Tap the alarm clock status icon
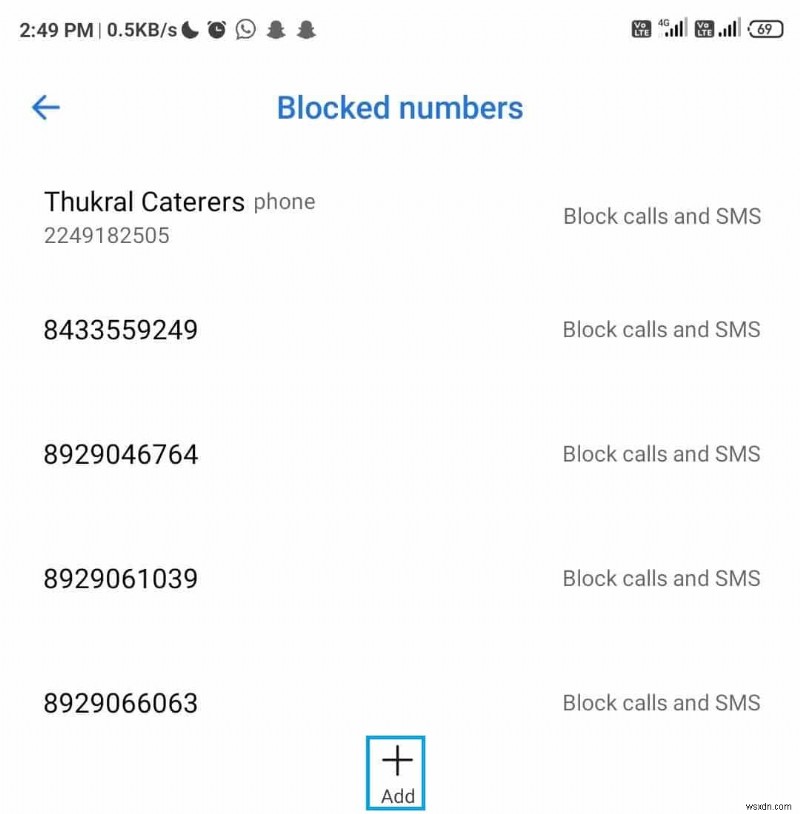Viewport: 800px width, 814px height. tap(217, 29)
